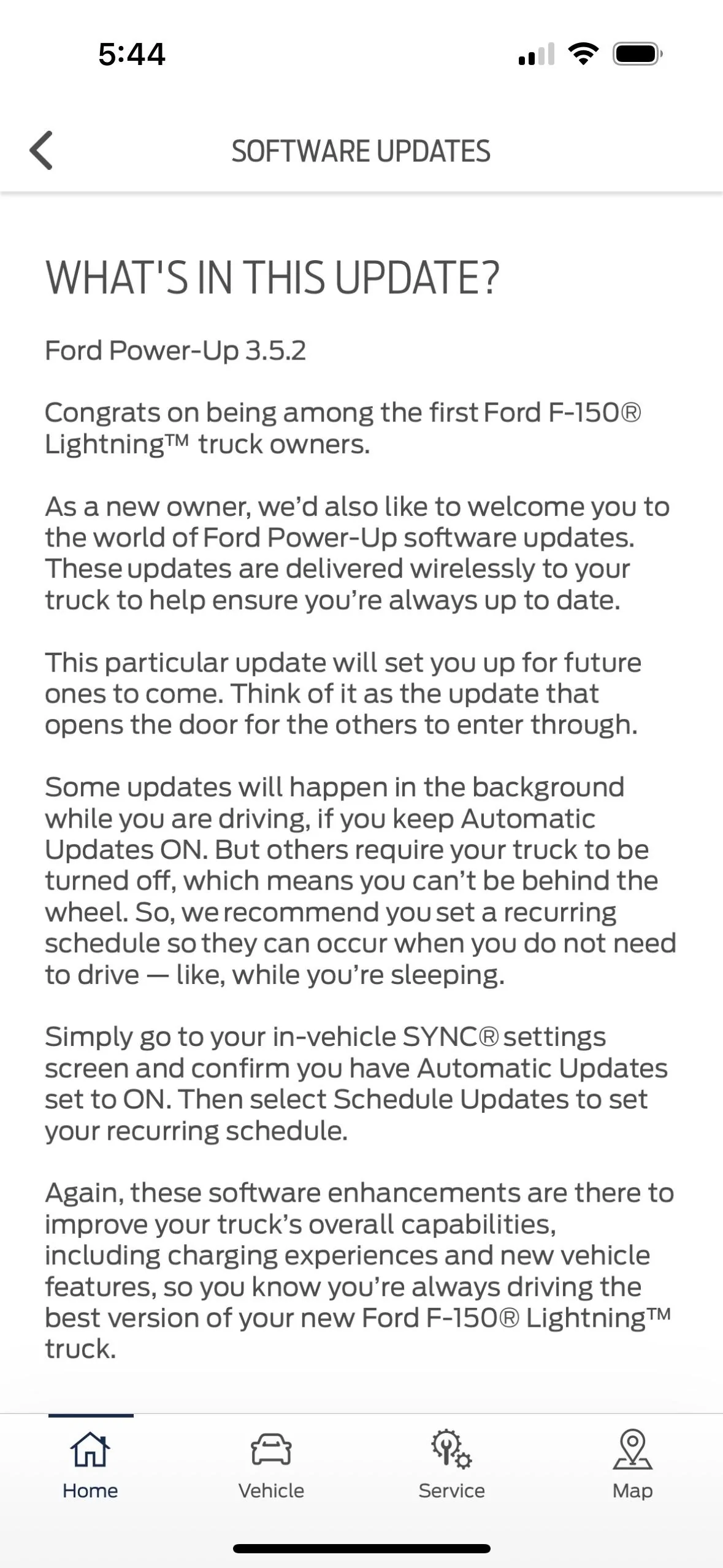
Task: Switch to the Home tab
Action: pos(90,1466)
